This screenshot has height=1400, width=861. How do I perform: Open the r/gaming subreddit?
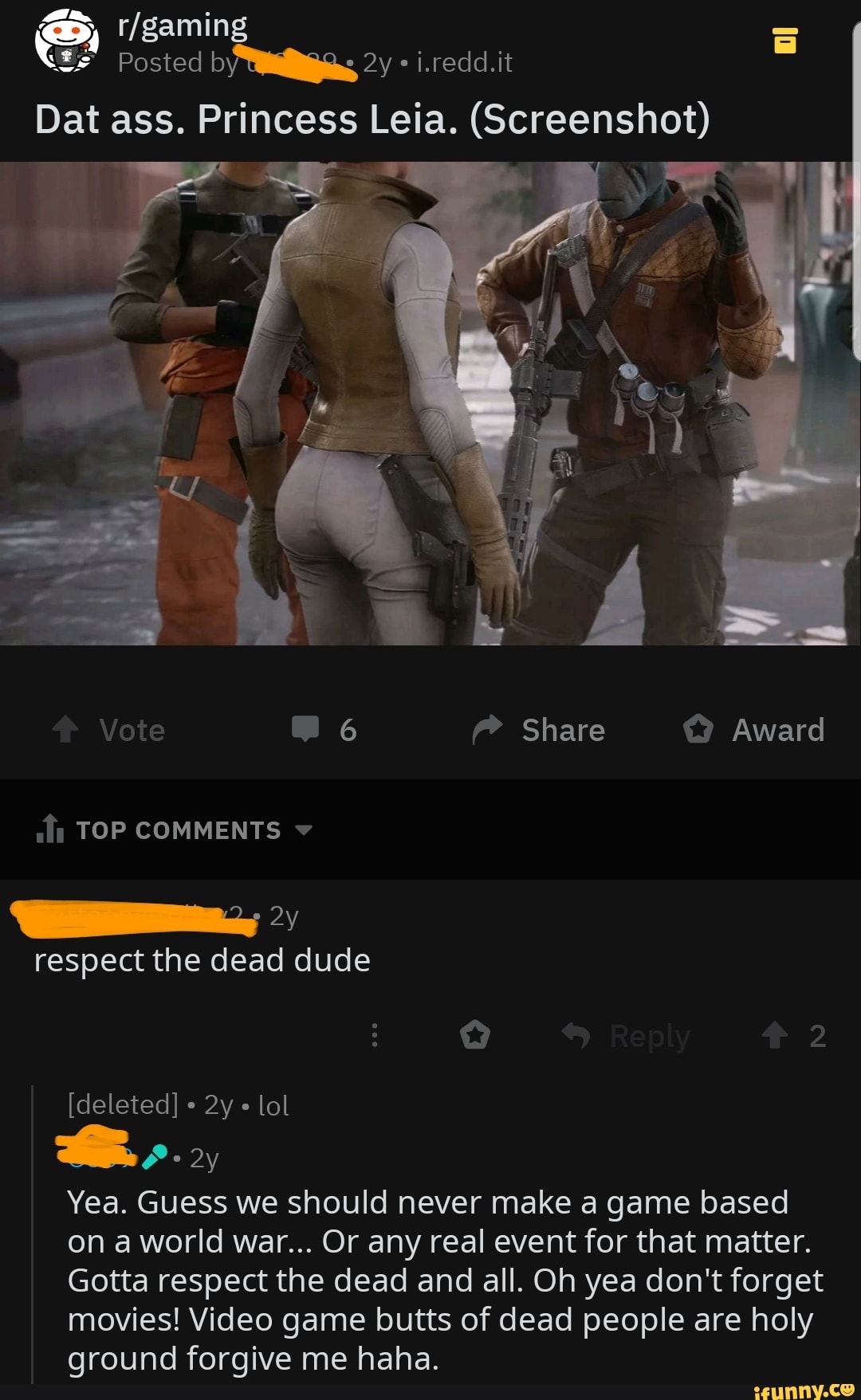182,25
